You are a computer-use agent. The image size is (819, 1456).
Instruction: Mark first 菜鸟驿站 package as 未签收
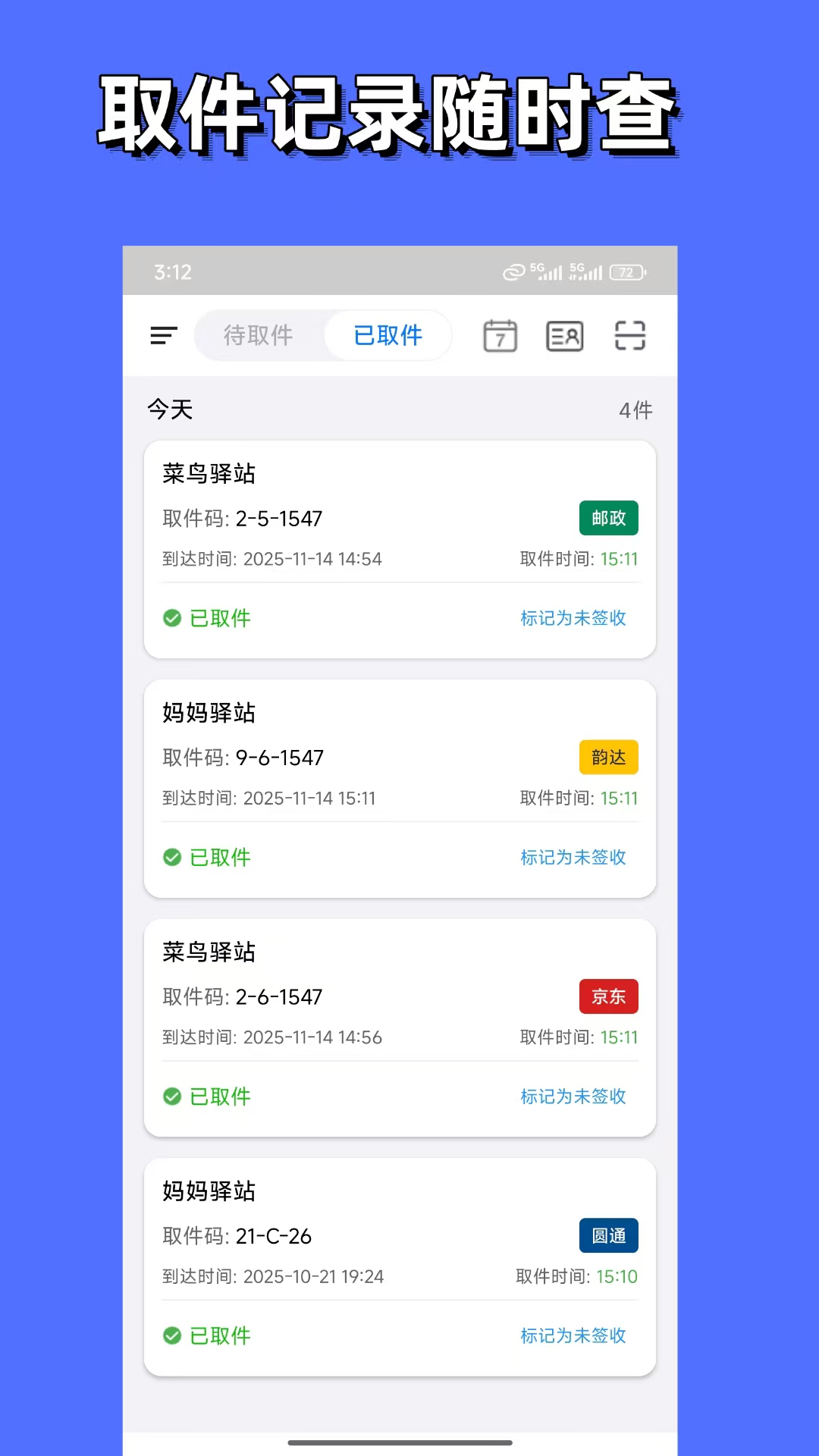pos(573,618)
